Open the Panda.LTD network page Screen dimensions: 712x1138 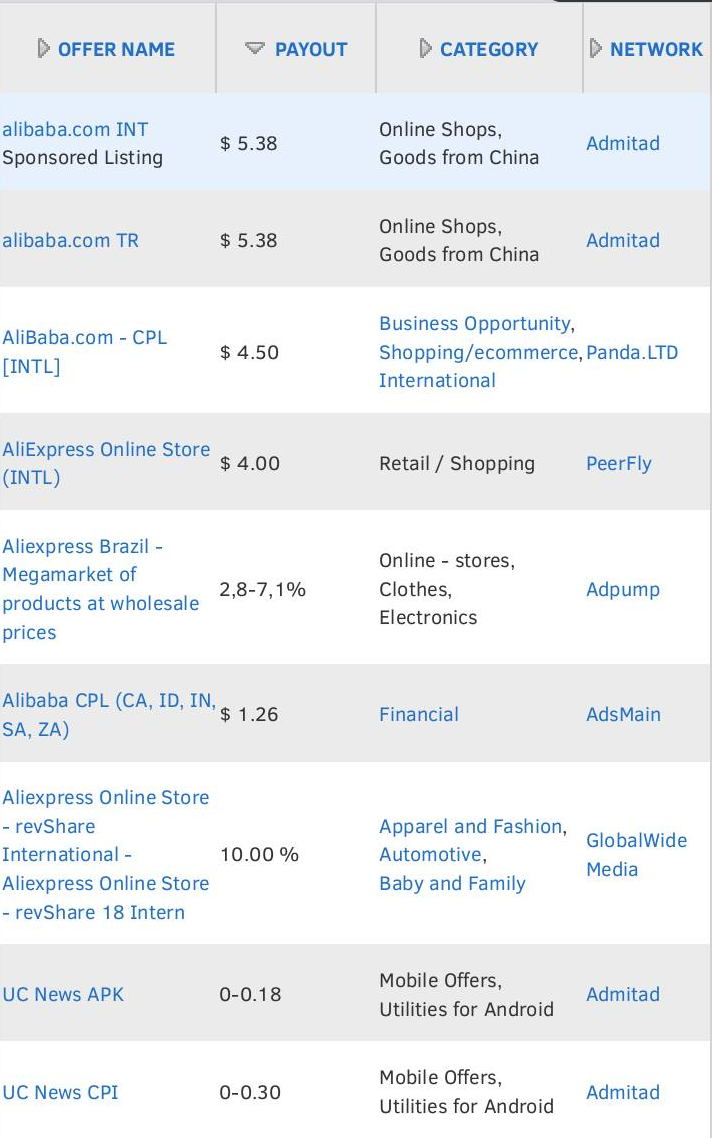tap(632, 352)
